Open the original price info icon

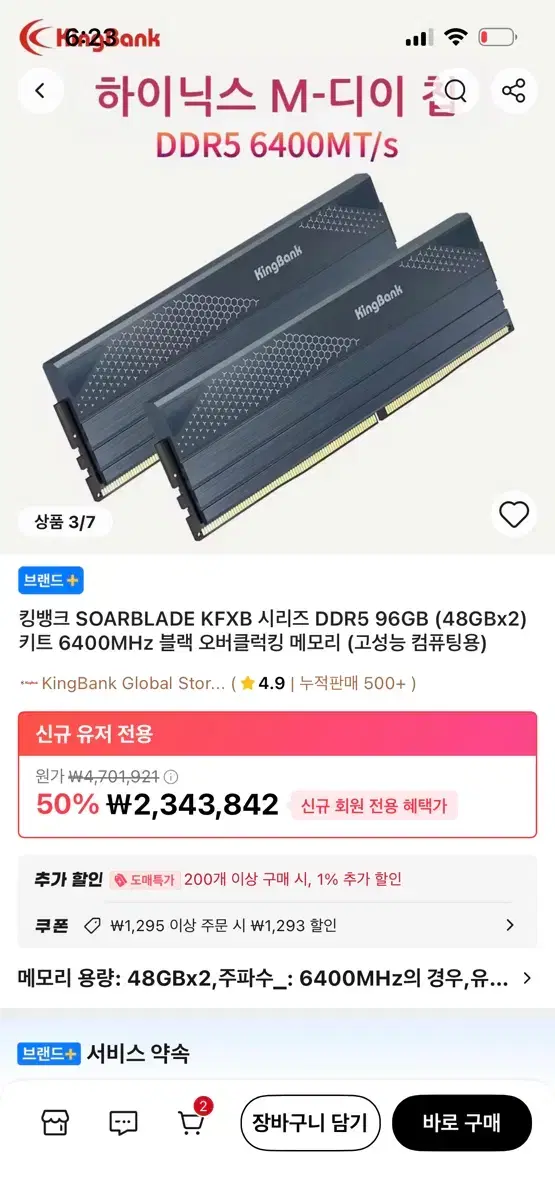point(171,775)
